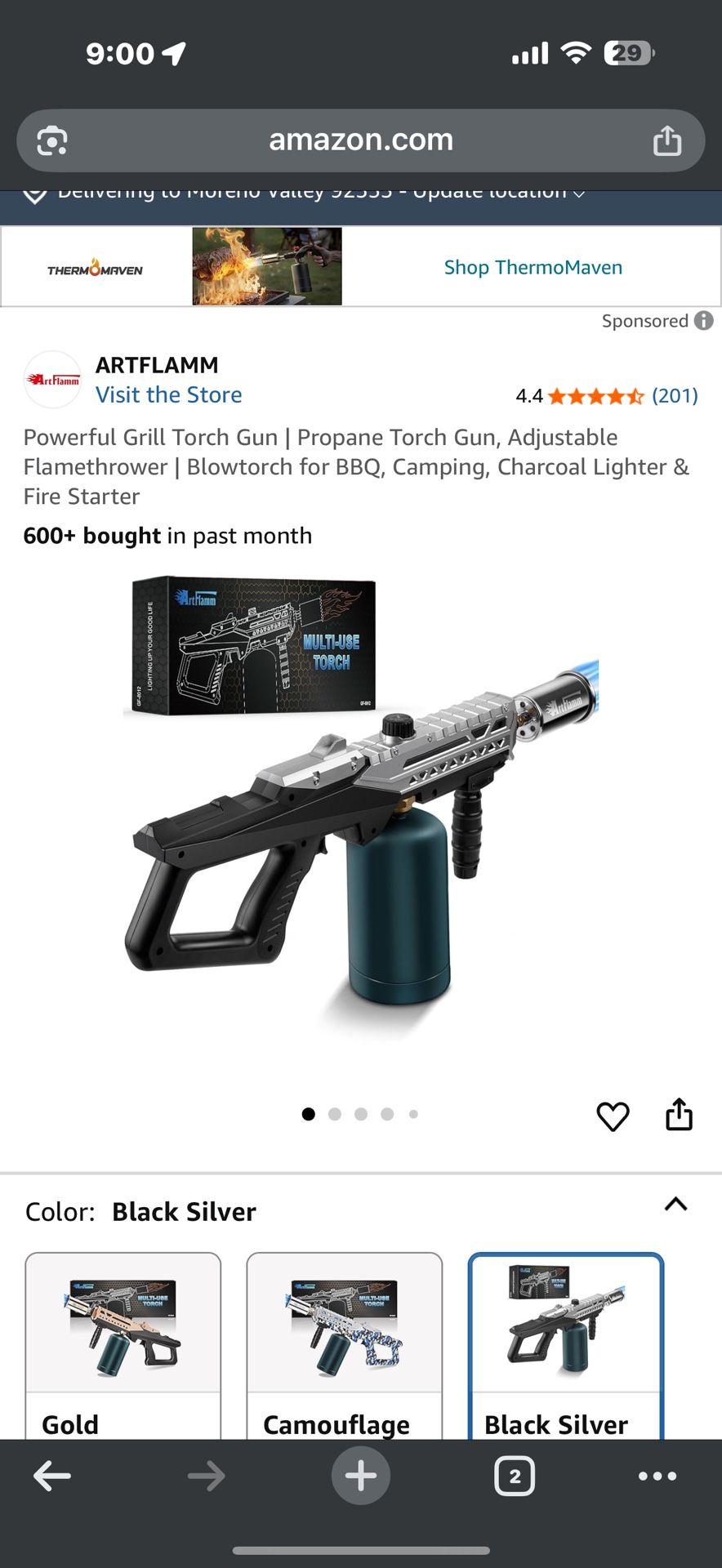Image resolution: width=722 pixels, height=1568 pixels.
Task: Collapse the Color options section
Action: coord(675,1205)
